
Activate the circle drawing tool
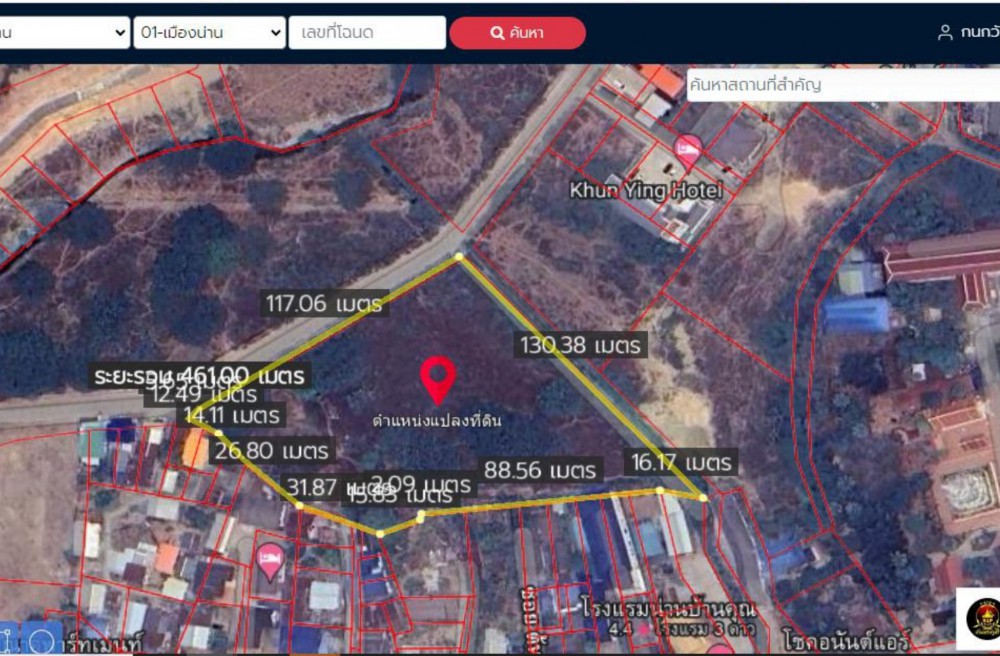(42, 639)
